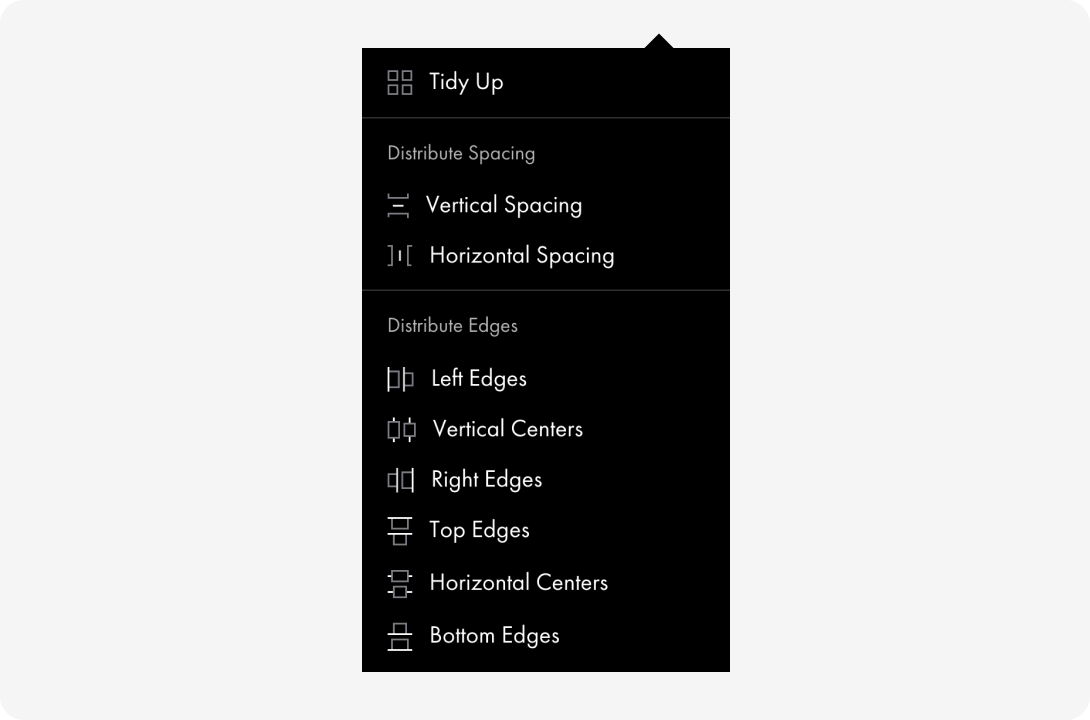Choose Vertical Spacing distribution
This screenshot has height=720, width=1090.
[x=503, y=205]
